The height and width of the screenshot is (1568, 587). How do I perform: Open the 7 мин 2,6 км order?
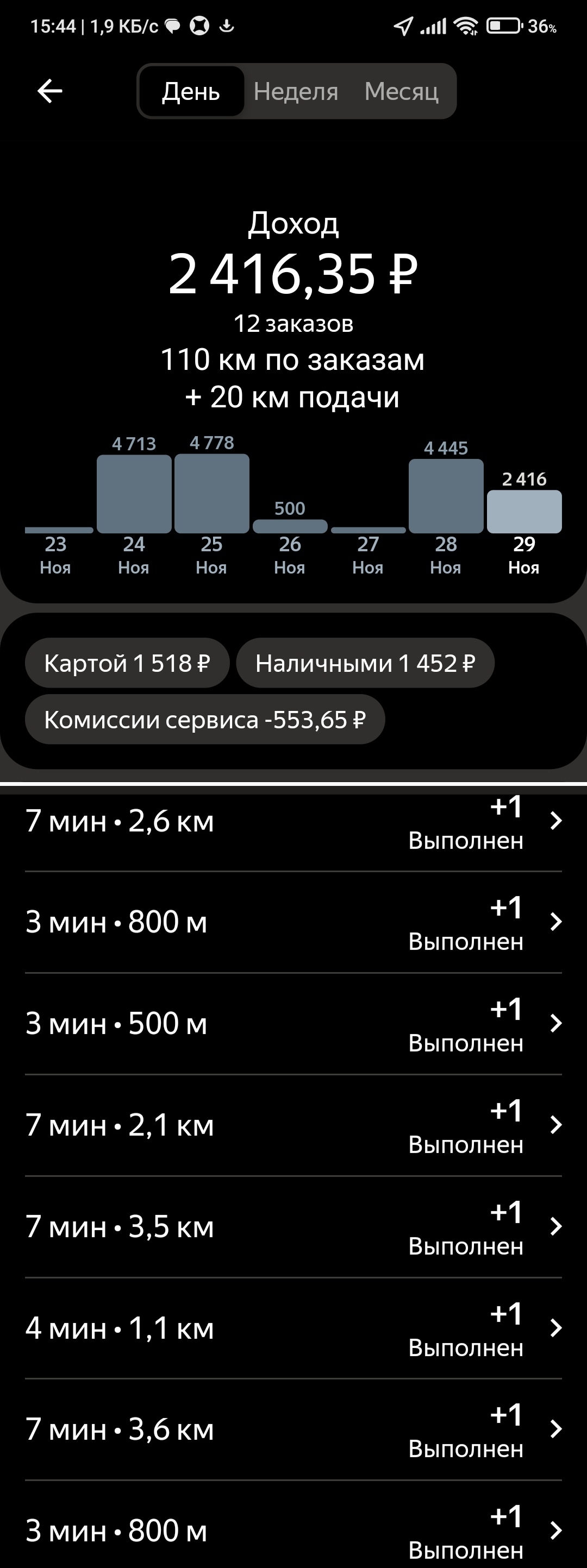[x=293, y=822]
